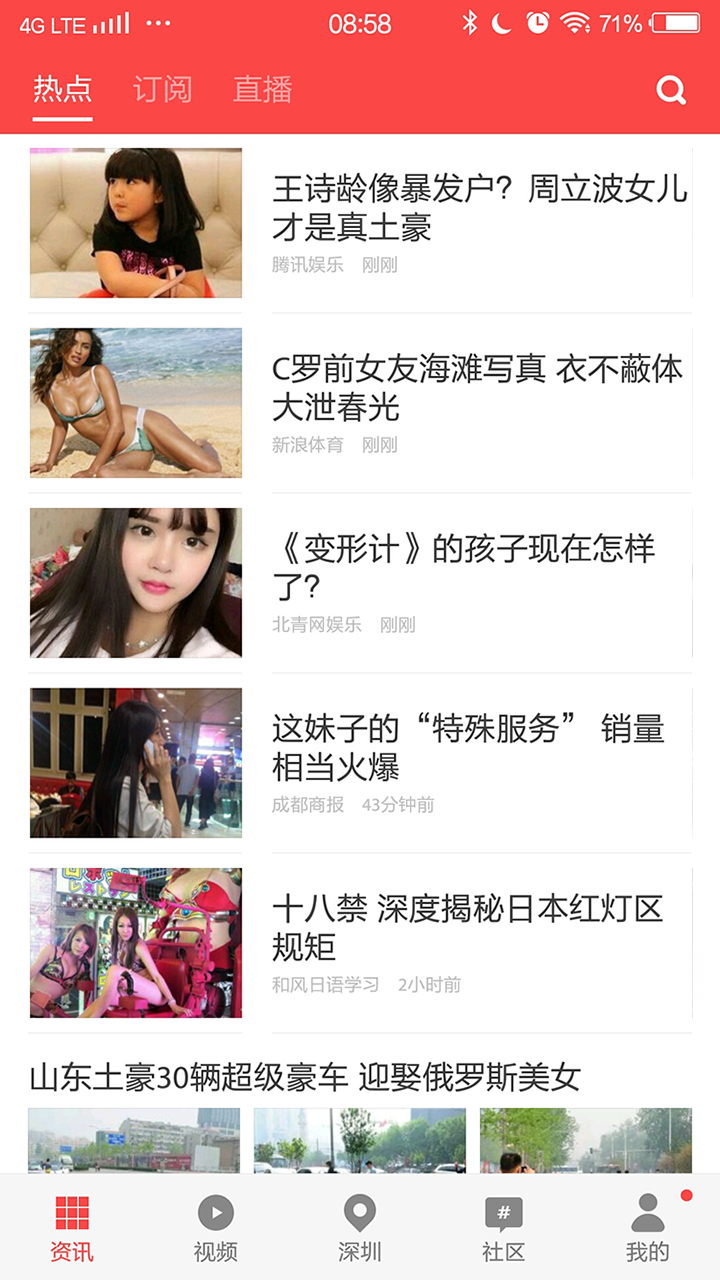Open the 我的 profile tab

647,1228
